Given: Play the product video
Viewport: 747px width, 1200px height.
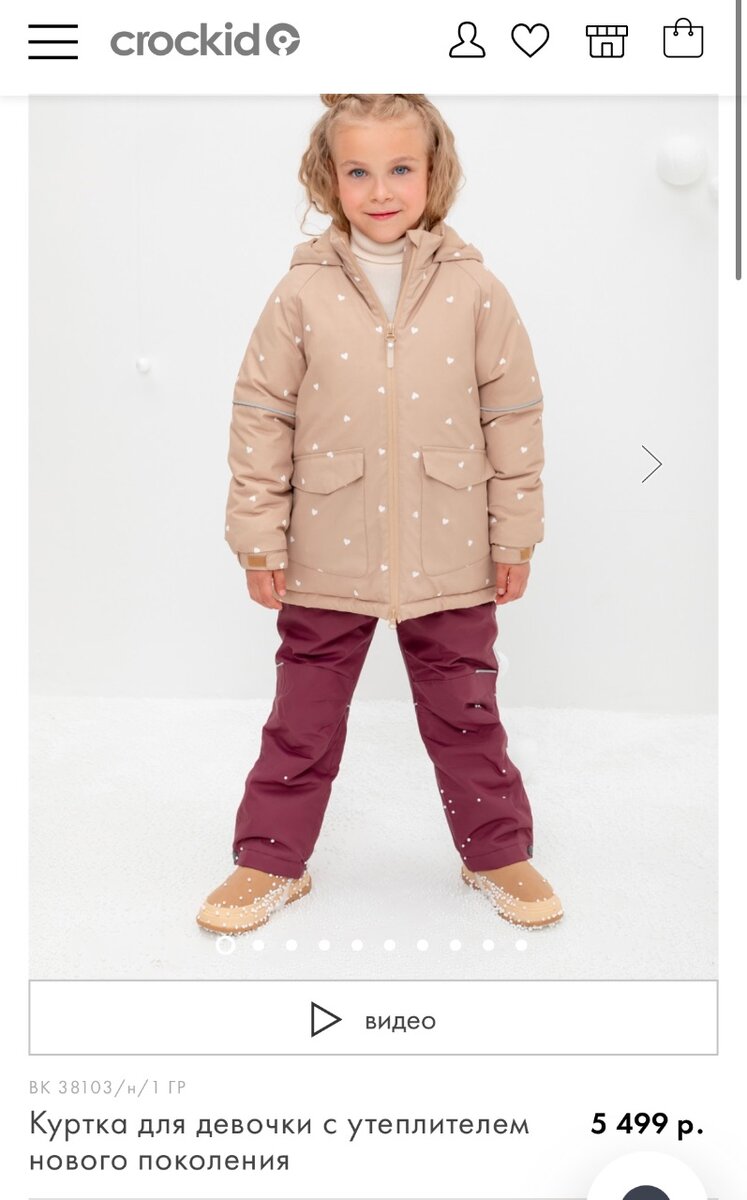Looking at the screenshot, I should 373,1020.
